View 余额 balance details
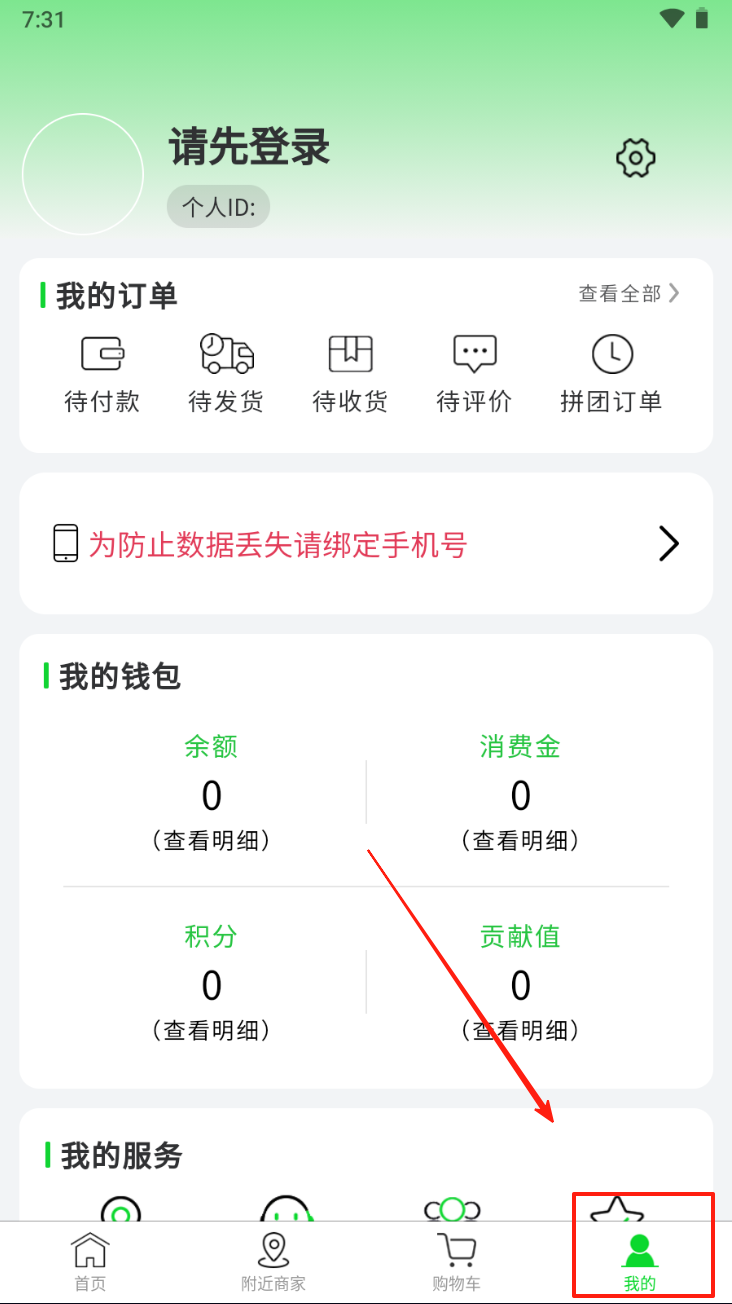 pyautogui.click(x=211, y=840)
